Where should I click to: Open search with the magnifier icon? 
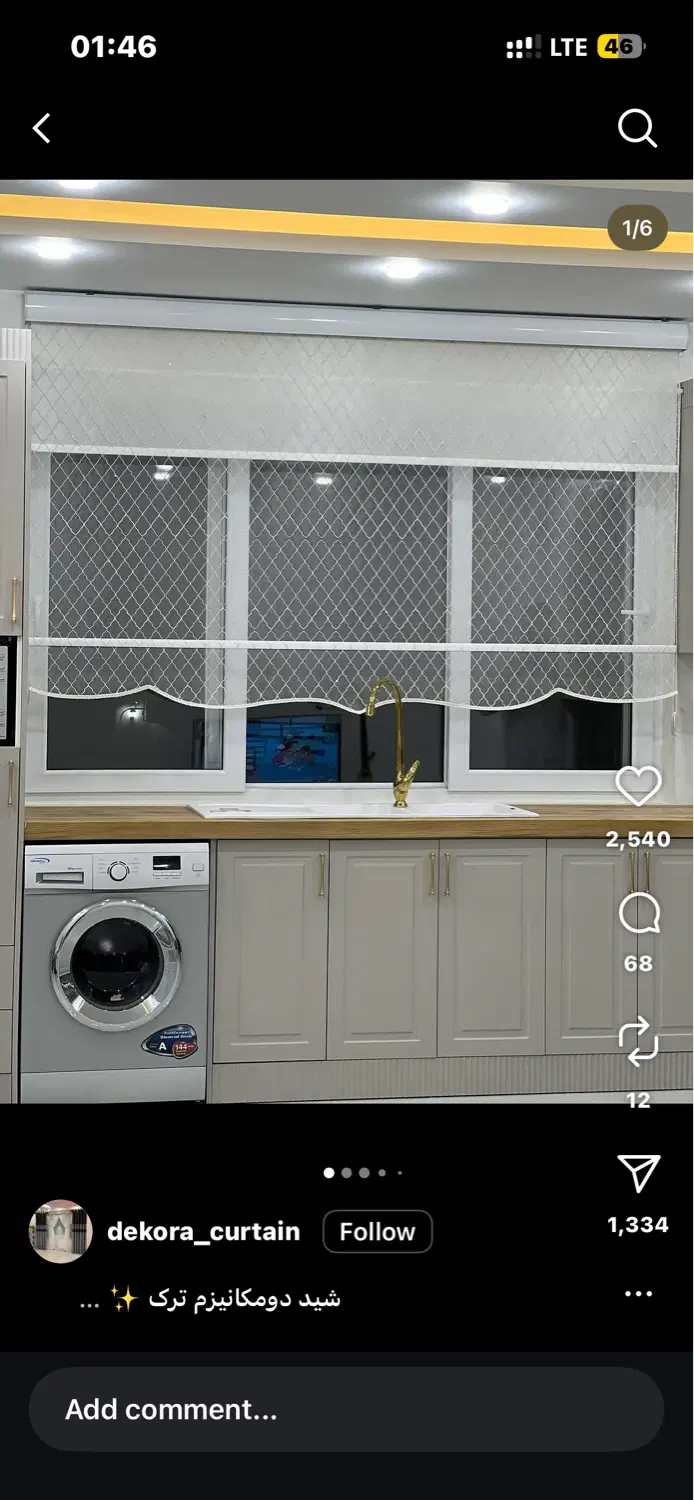coord(637,128)
